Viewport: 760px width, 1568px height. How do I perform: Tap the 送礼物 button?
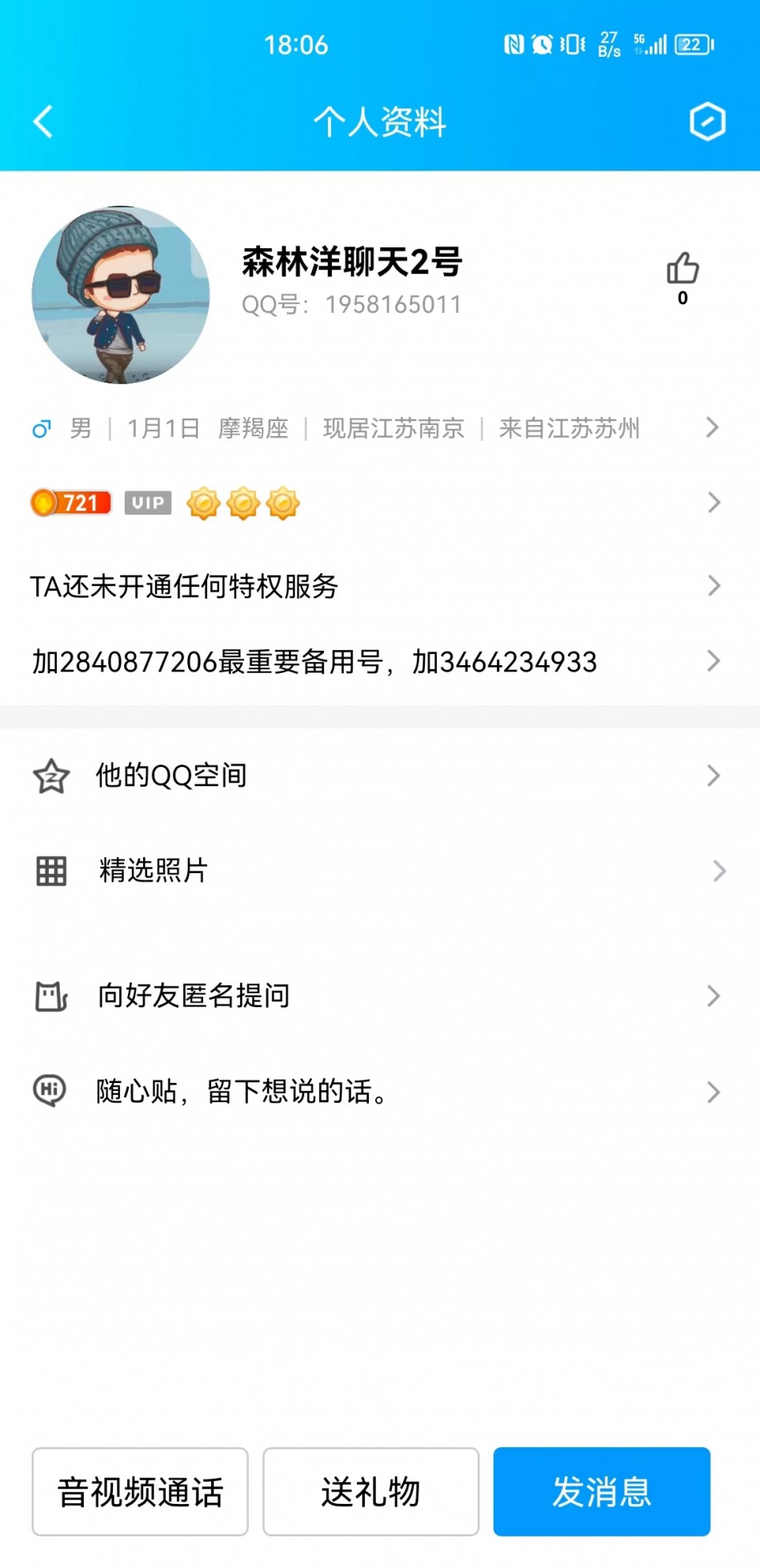(x=371, y=1492)
